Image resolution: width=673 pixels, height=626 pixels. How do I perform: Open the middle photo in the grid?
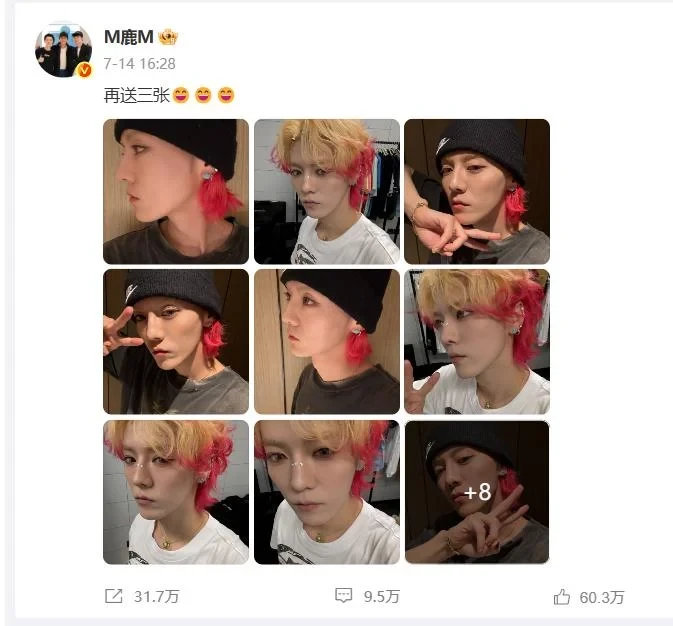pyautogui.click(x=326, y=342)
